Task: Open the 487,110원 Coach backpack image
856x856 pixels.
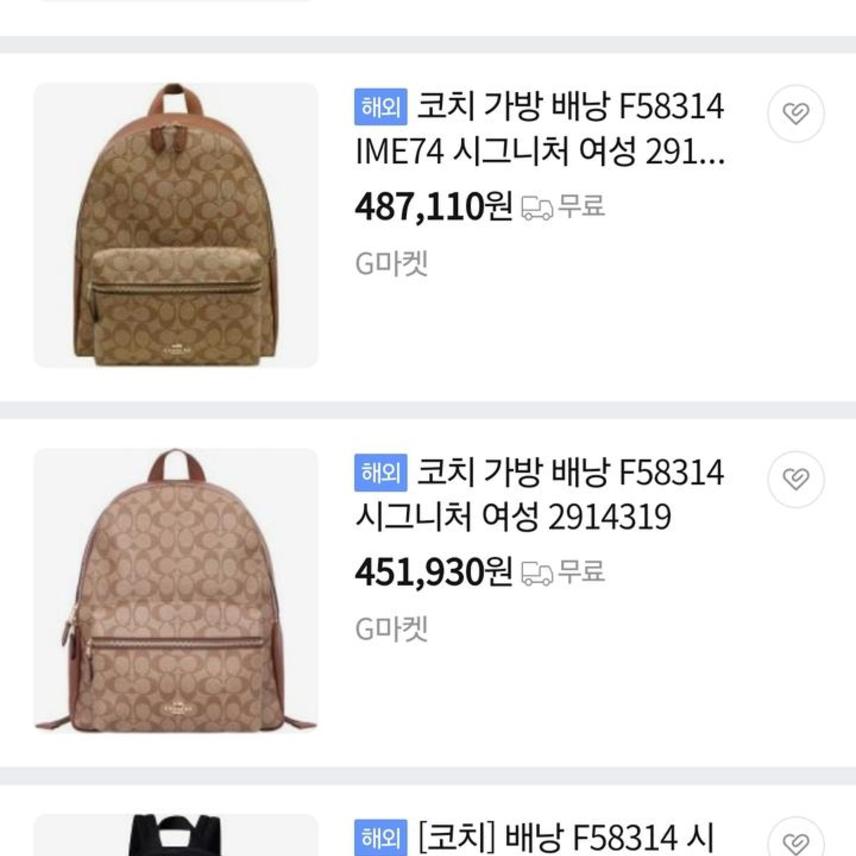Action: click(x=176, y=225)
